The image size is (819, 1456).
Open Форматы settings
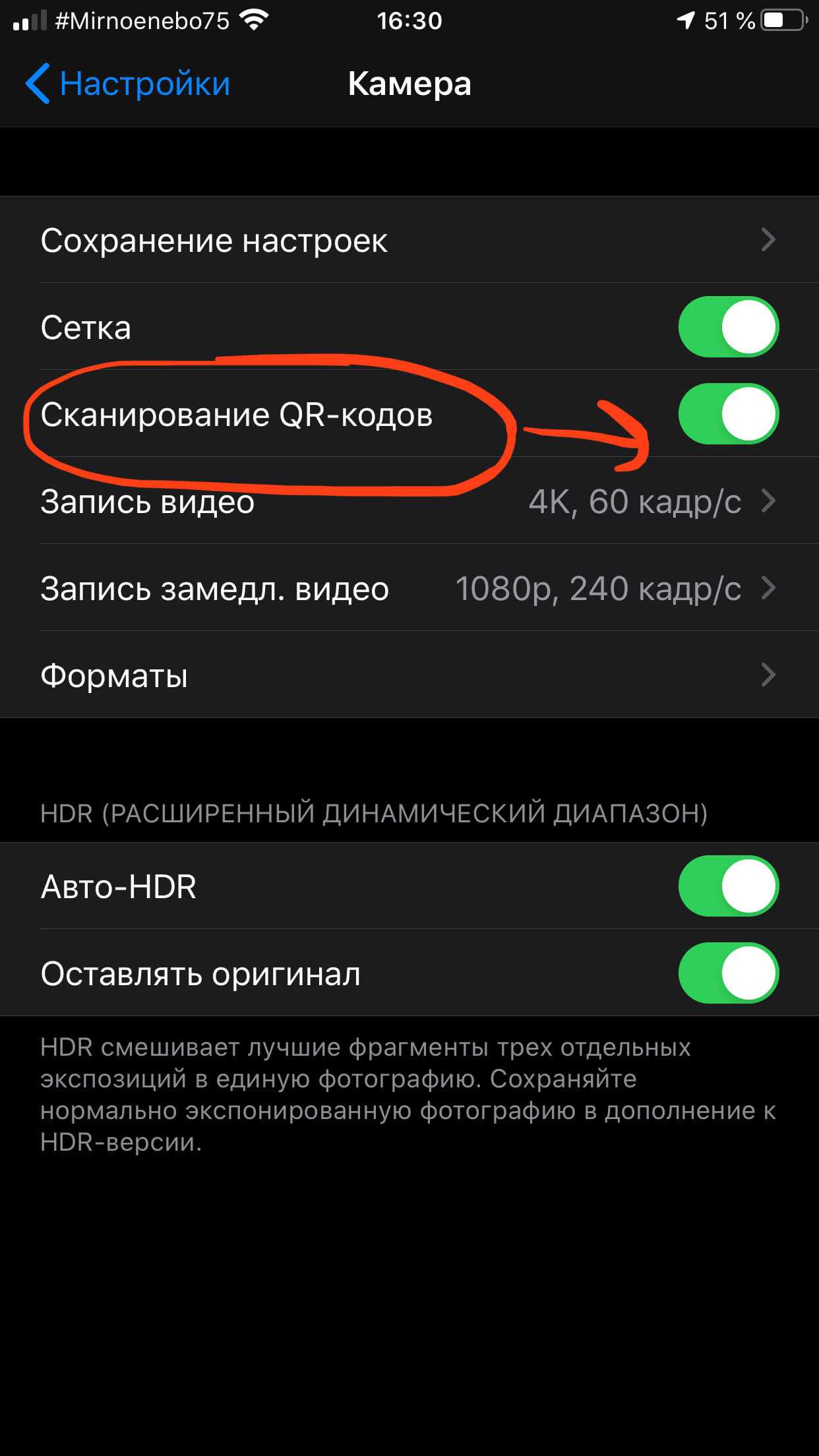click(x=409, y=675)
